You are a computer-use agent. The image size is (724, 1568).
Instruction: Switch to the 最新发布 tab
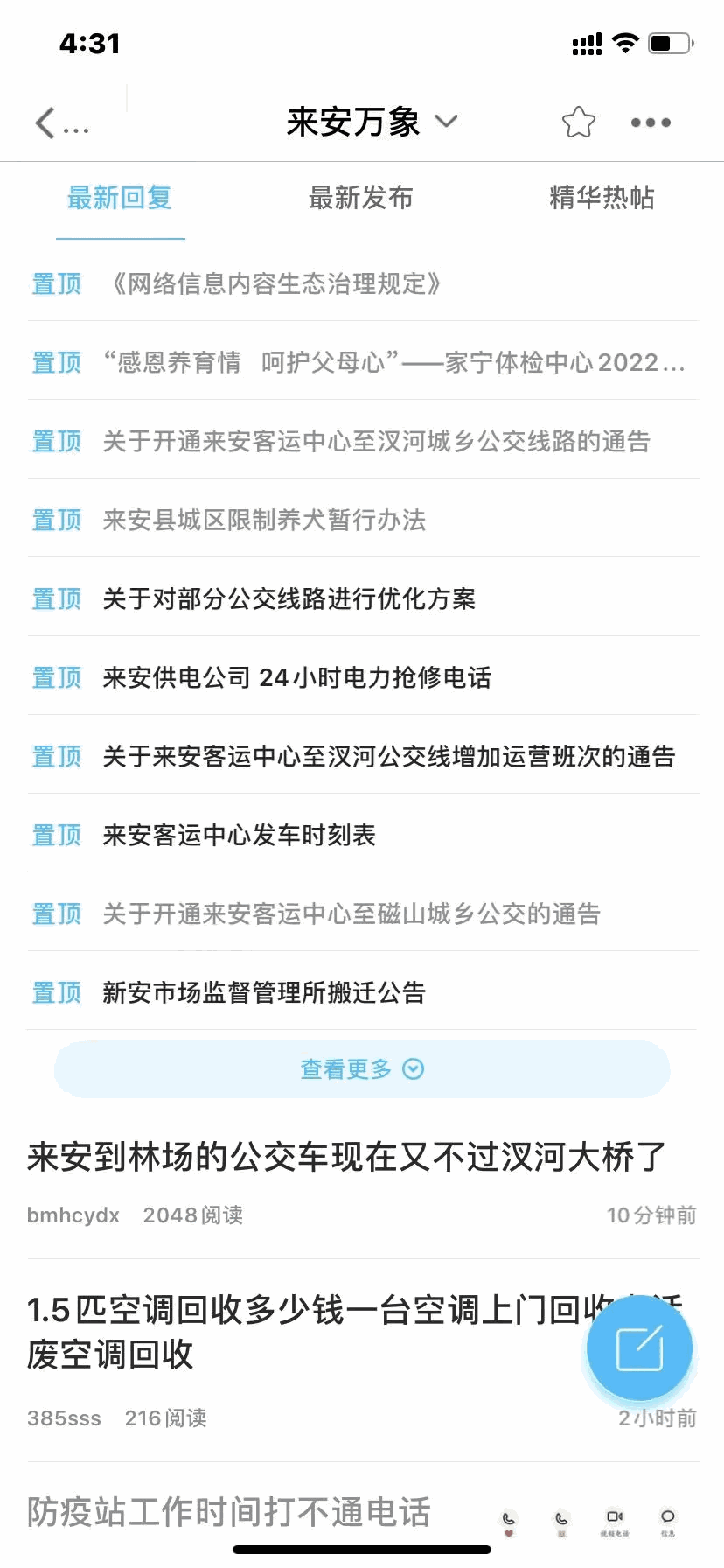click(360, 198)
